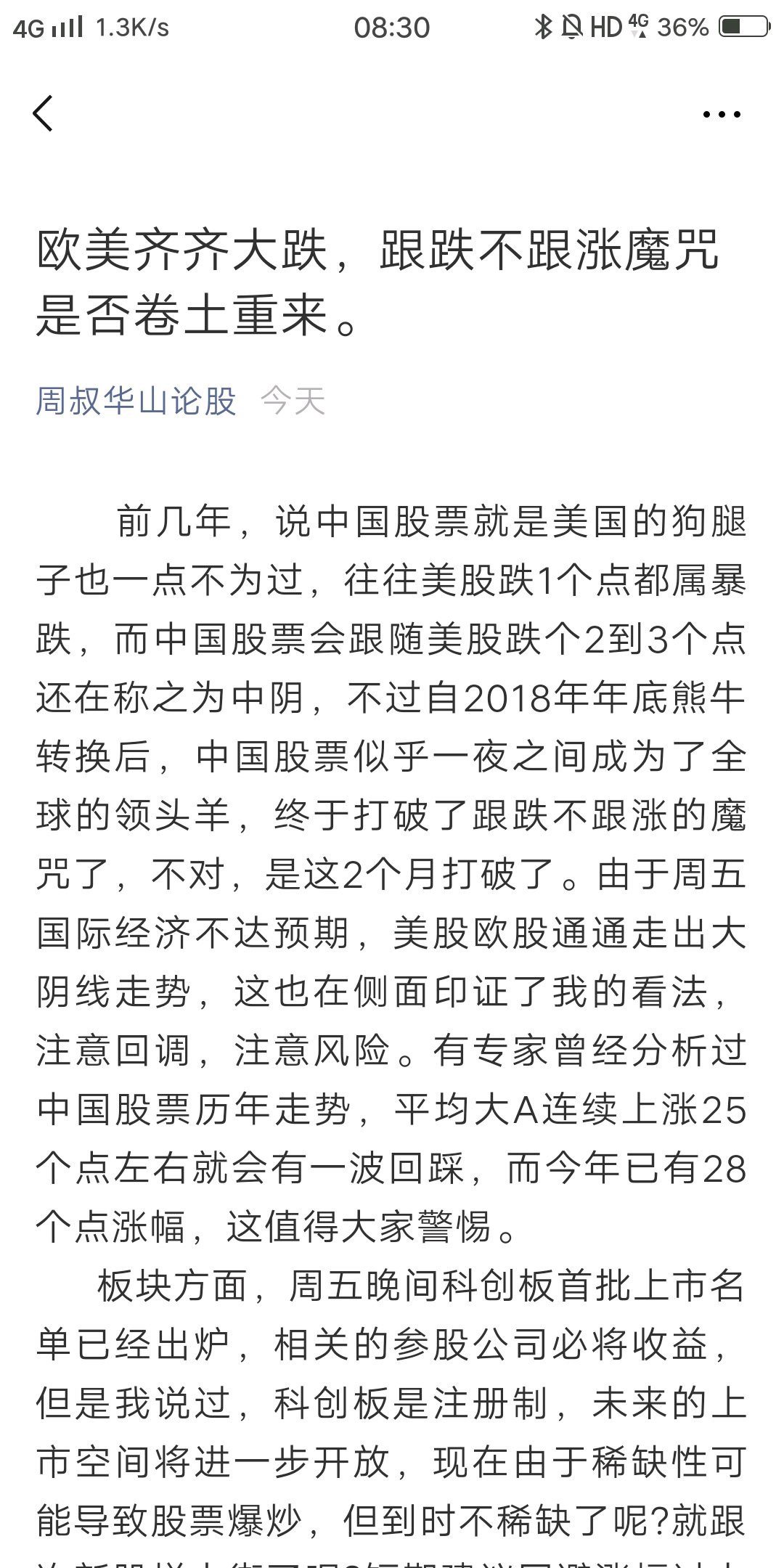784x1568 pixels.
Task: Open author account 周叔华山论股
Action: point(136,401)
